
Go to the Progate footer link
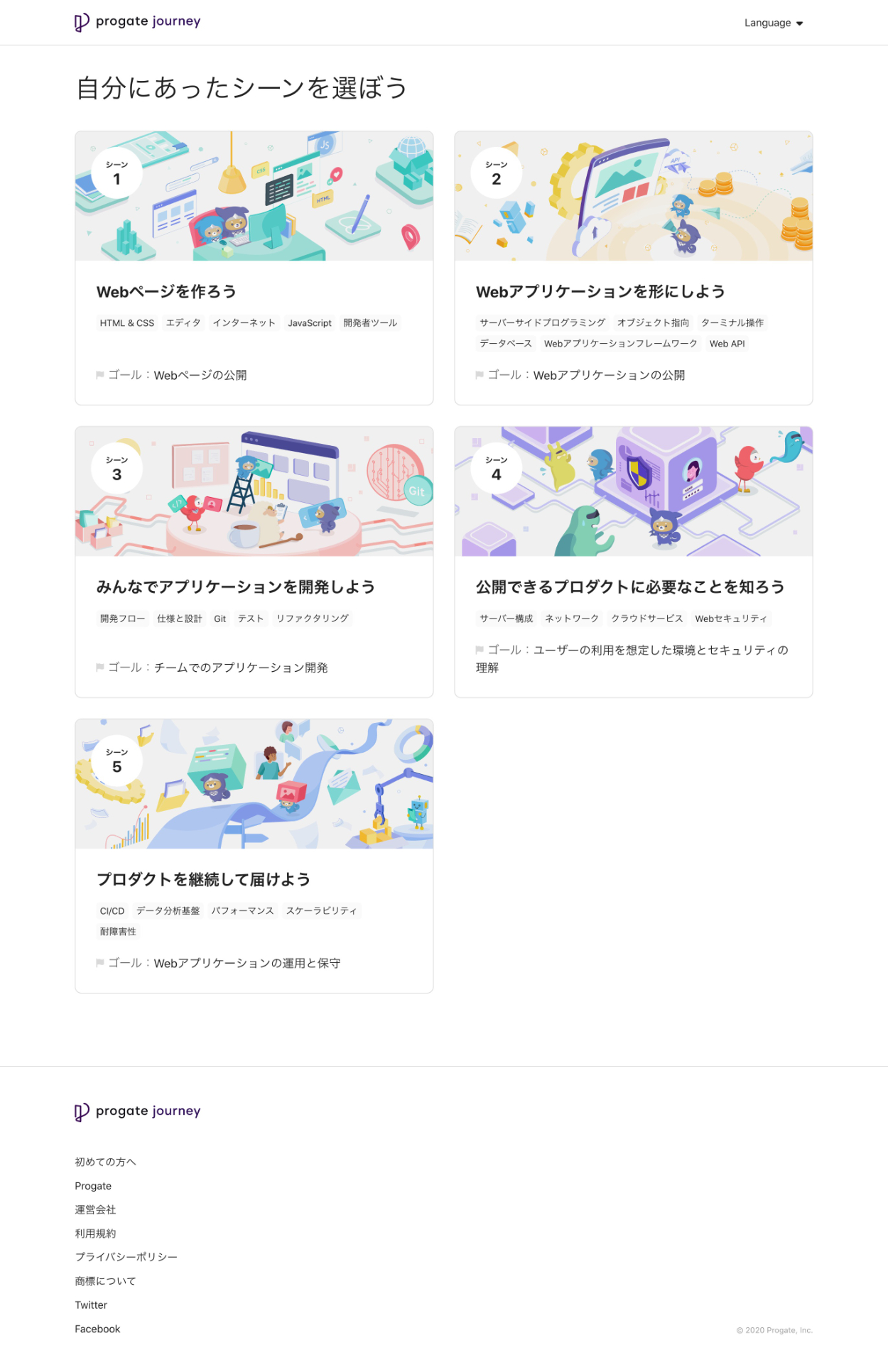pyautogui.click(x=93, y=1186)
